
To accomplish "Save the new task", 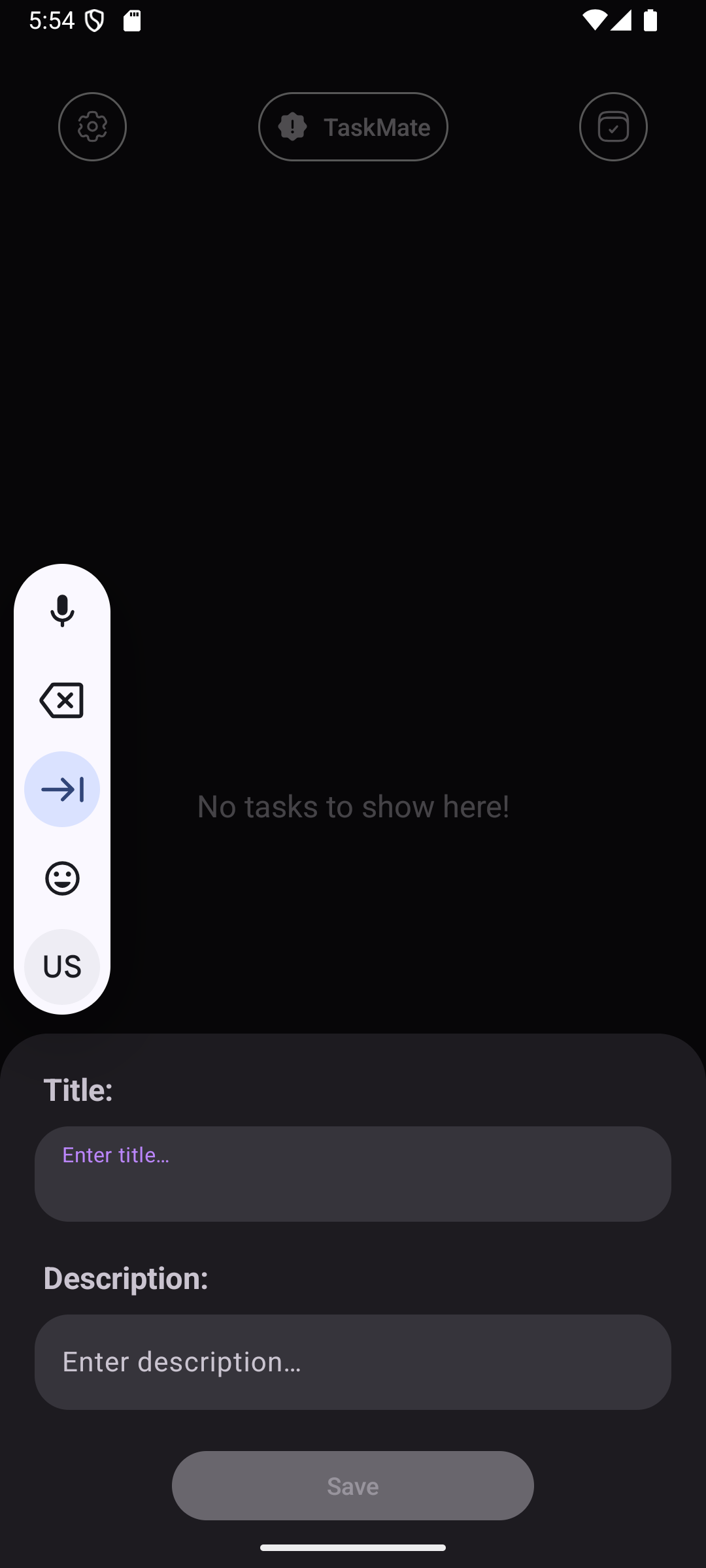I will tap(353, 1486).
